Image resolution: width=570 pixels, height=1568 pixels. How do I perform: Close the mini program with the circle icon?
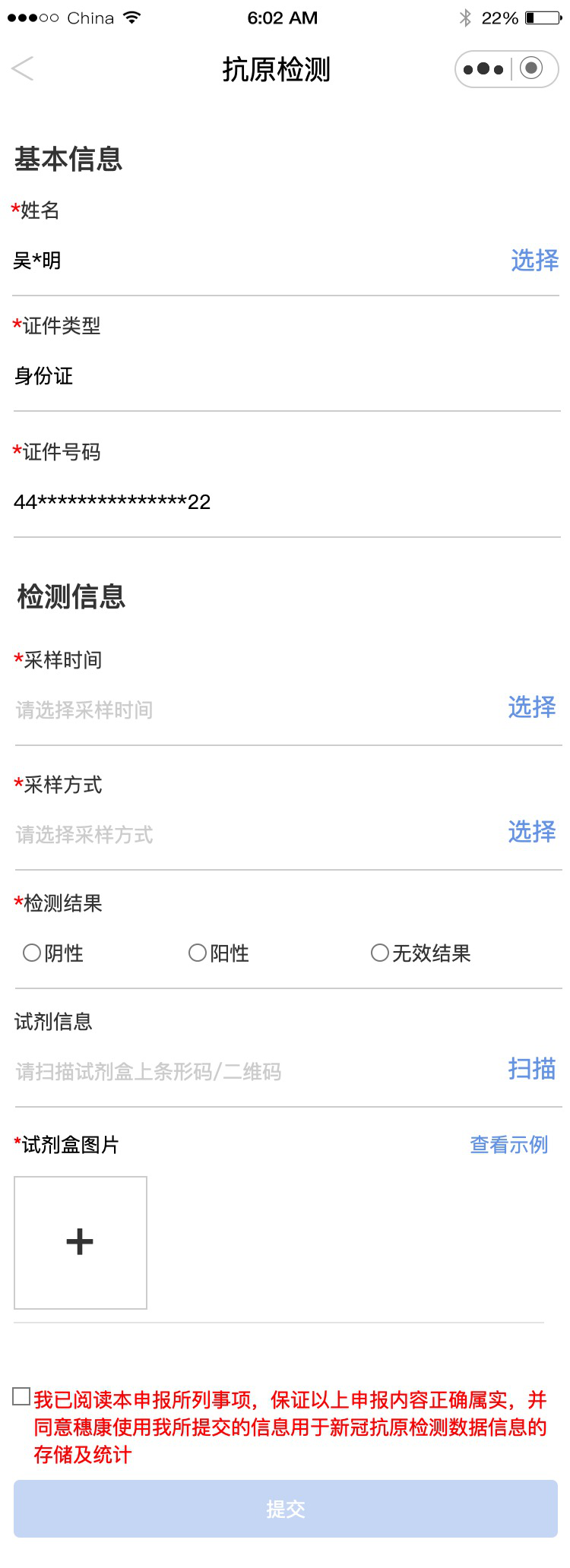[x=532, y=68]
